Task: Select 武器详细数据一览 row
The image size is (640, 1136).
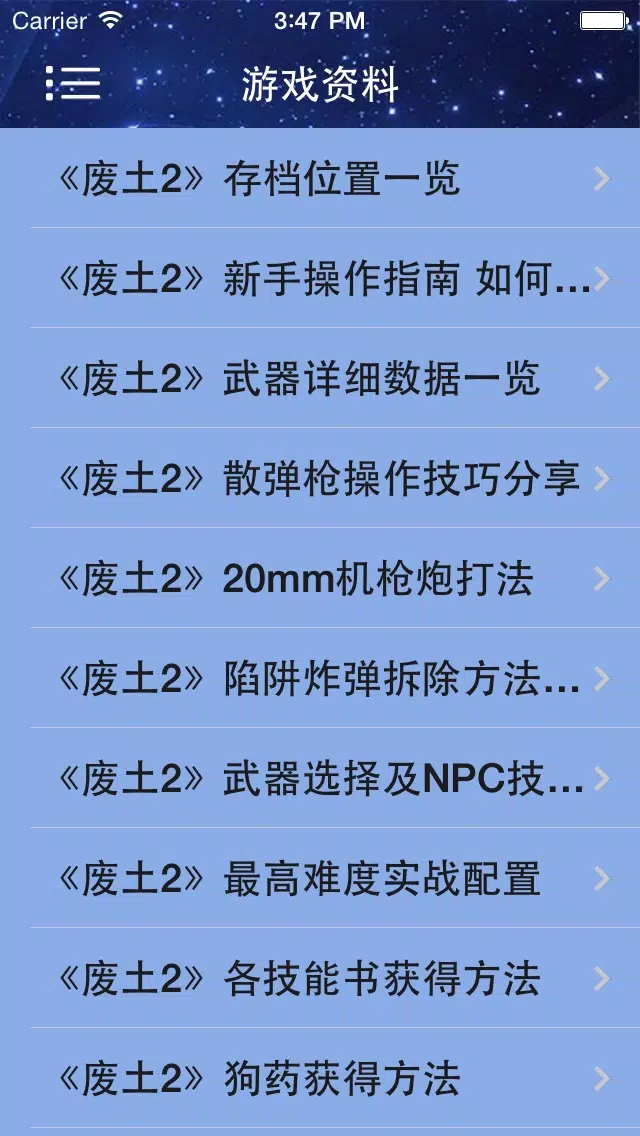Action: click(x=320, y=378)
